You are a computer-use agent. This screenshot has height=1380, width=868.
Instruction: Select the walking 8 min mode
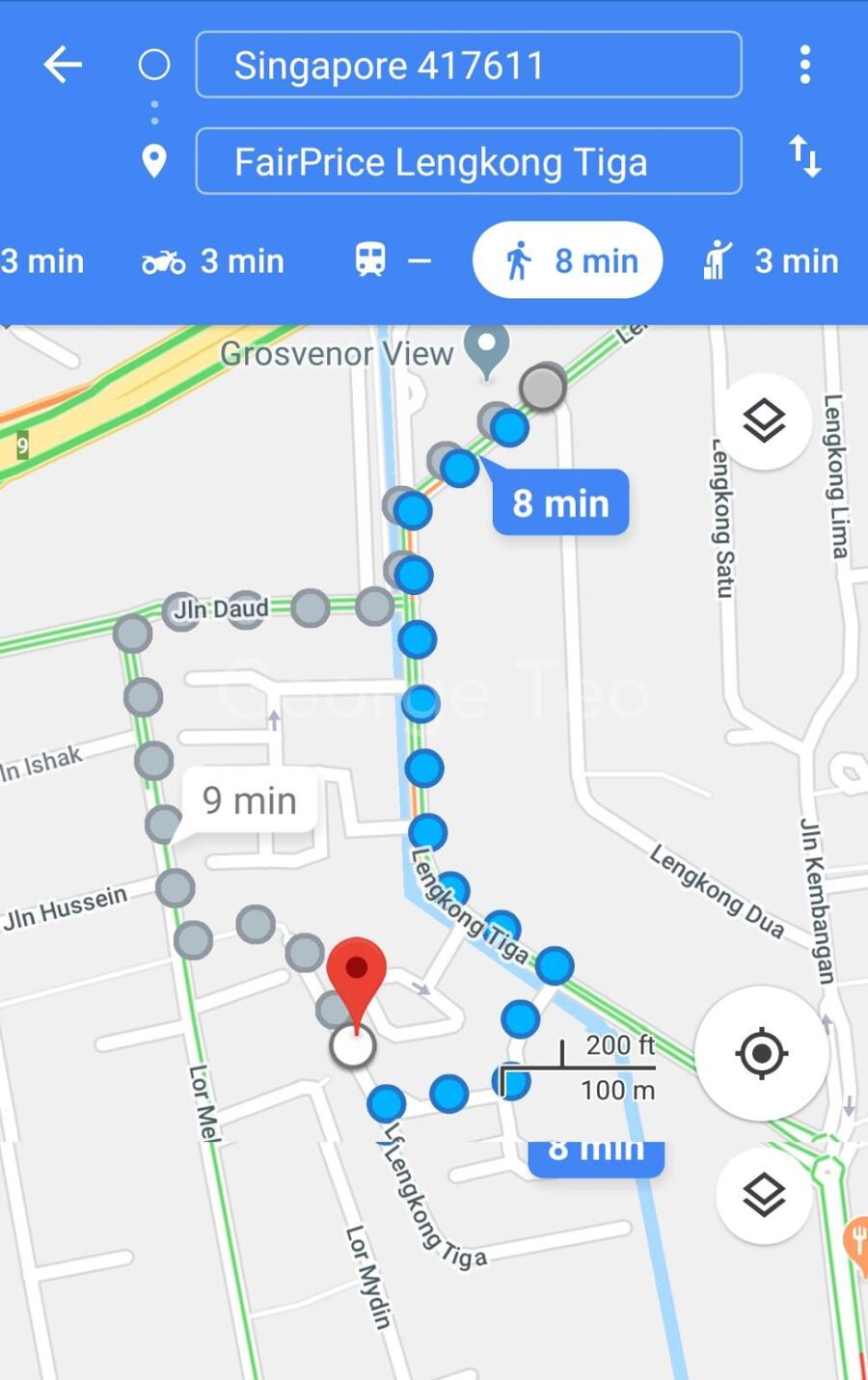(x=567, y=261)
